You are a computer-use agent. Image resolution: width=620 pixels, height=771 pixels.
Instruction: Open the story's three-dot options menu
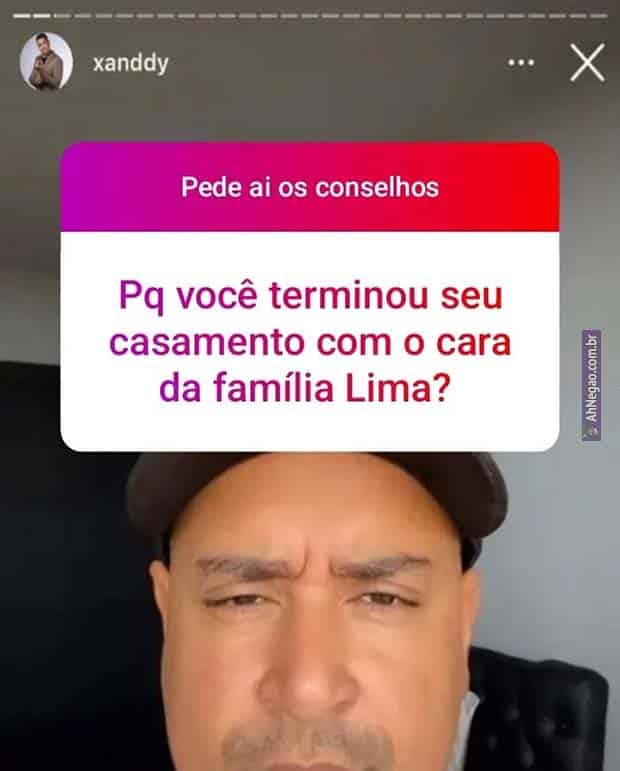point(521,63)
